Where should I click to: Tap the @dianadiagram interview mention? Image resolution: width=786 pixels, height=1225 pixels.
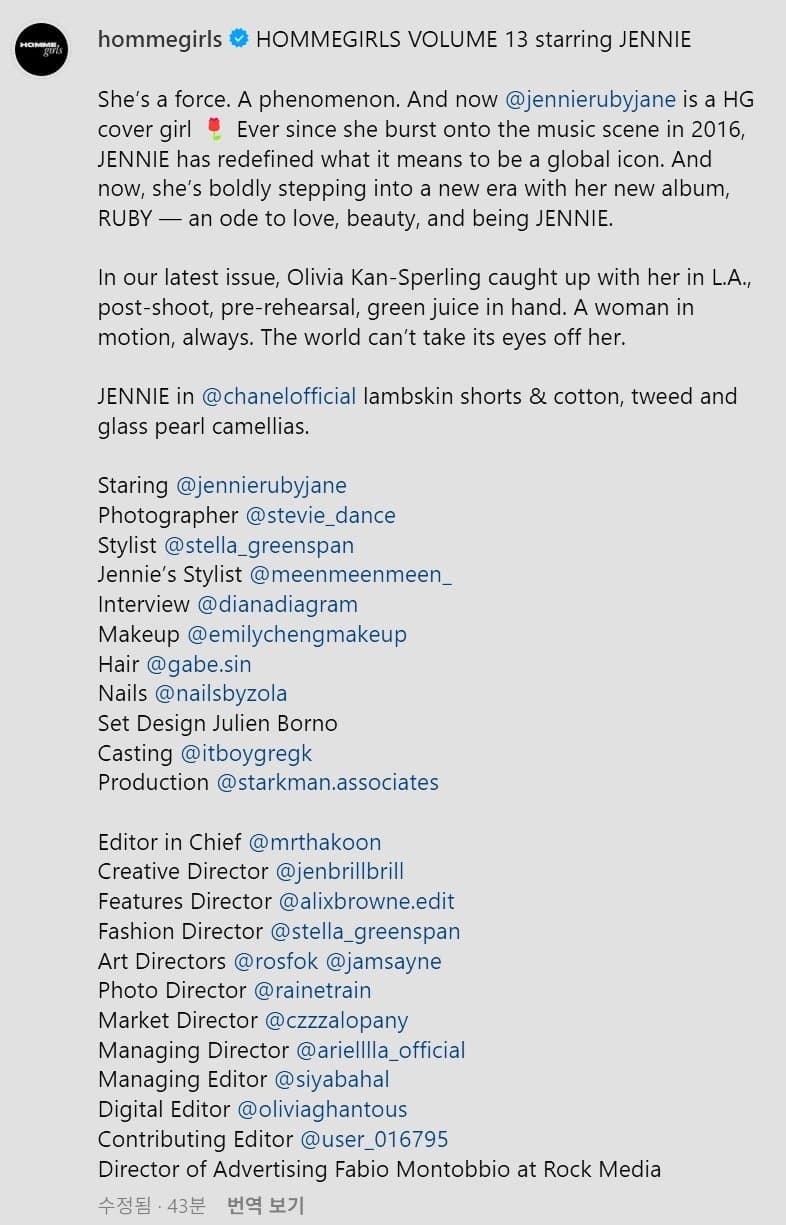click(x=277, y=605)
